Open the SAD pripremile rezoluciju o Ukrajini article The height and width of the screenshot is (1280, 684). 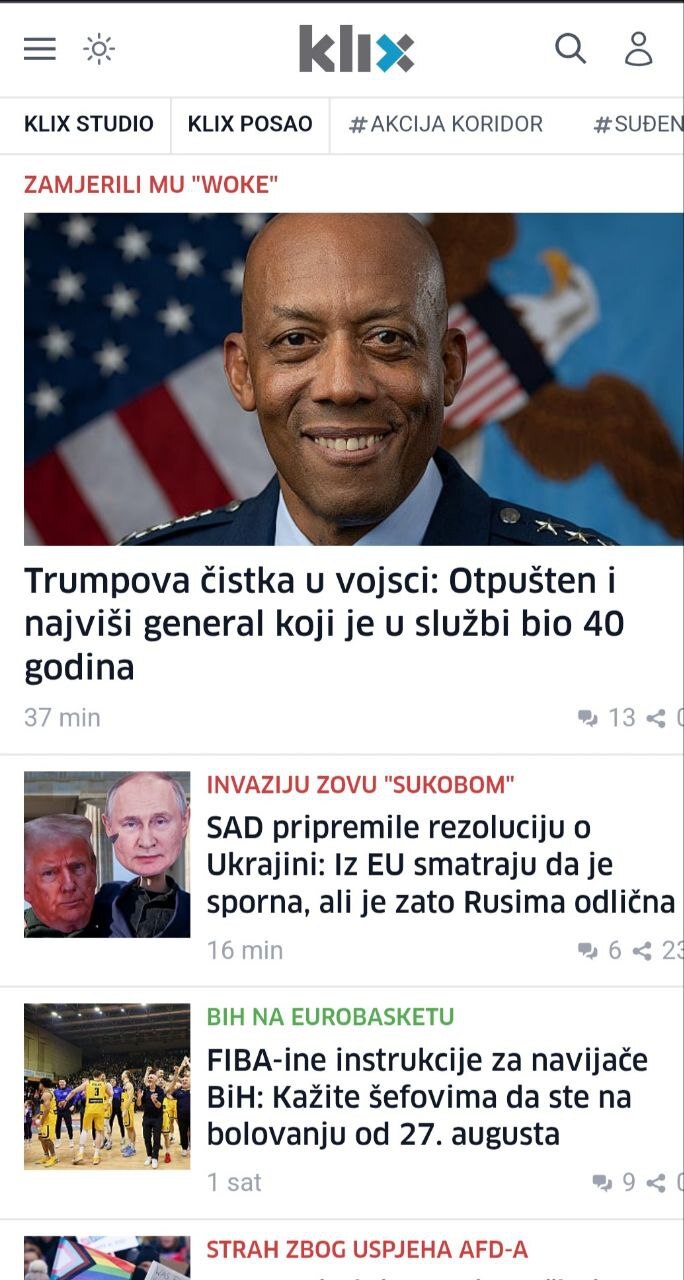pyautogui.click(x=440, y=865)
